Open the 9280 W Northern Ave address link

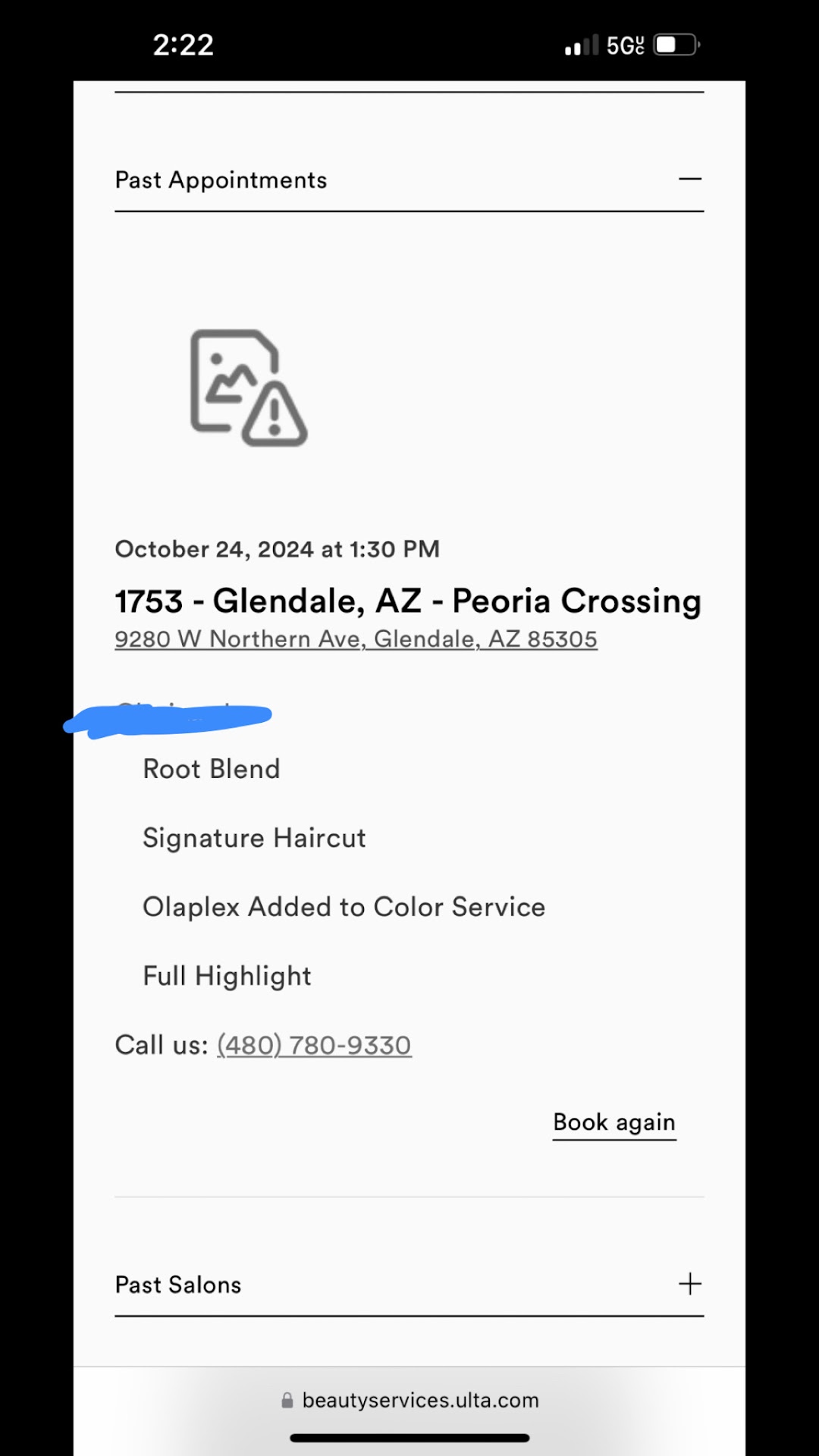click(x=356, y=639)
